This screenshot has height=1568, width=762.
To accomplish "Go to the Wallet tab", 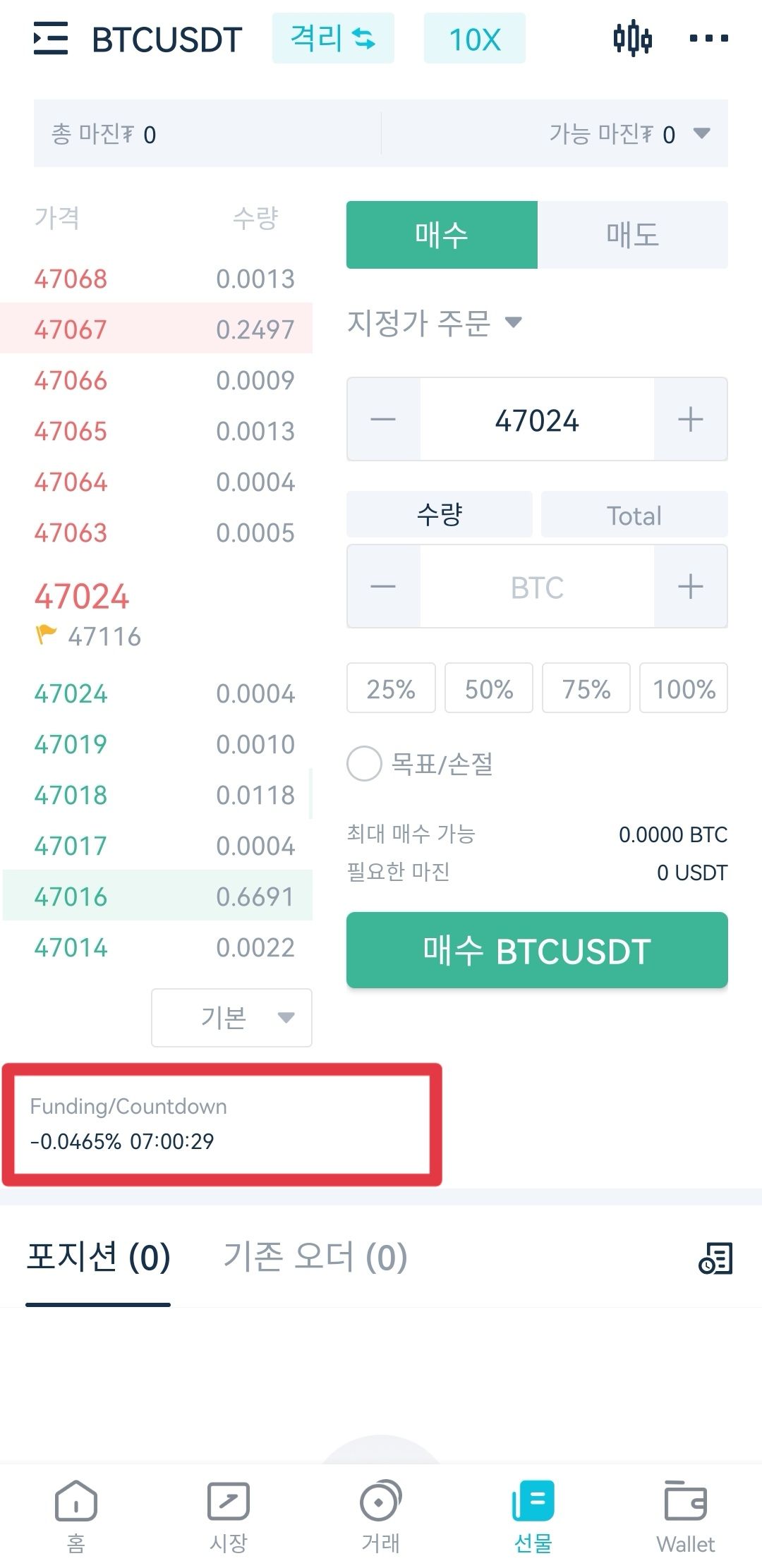I will (x=685, y=1517).
